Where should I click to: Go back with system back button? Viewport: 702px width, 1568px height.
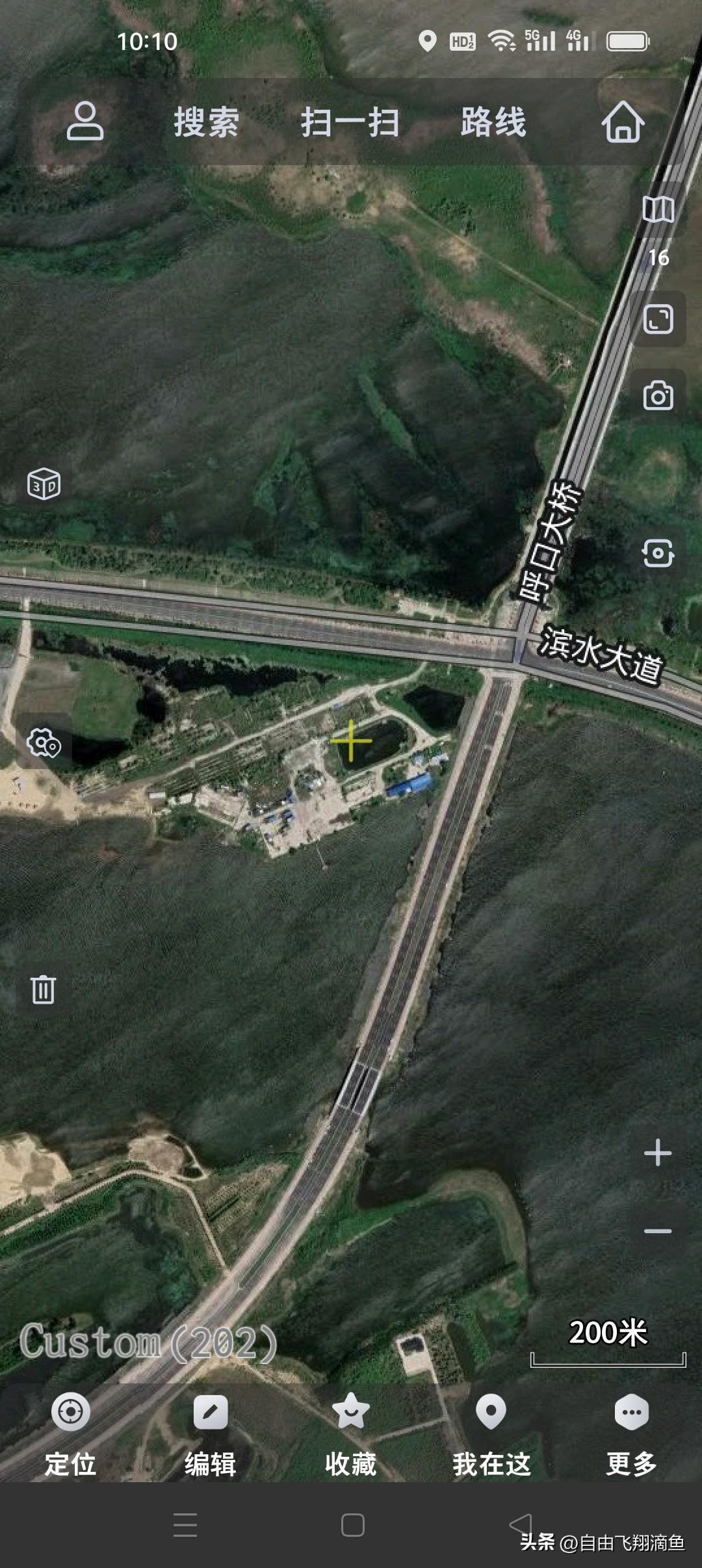(520, 1524)
